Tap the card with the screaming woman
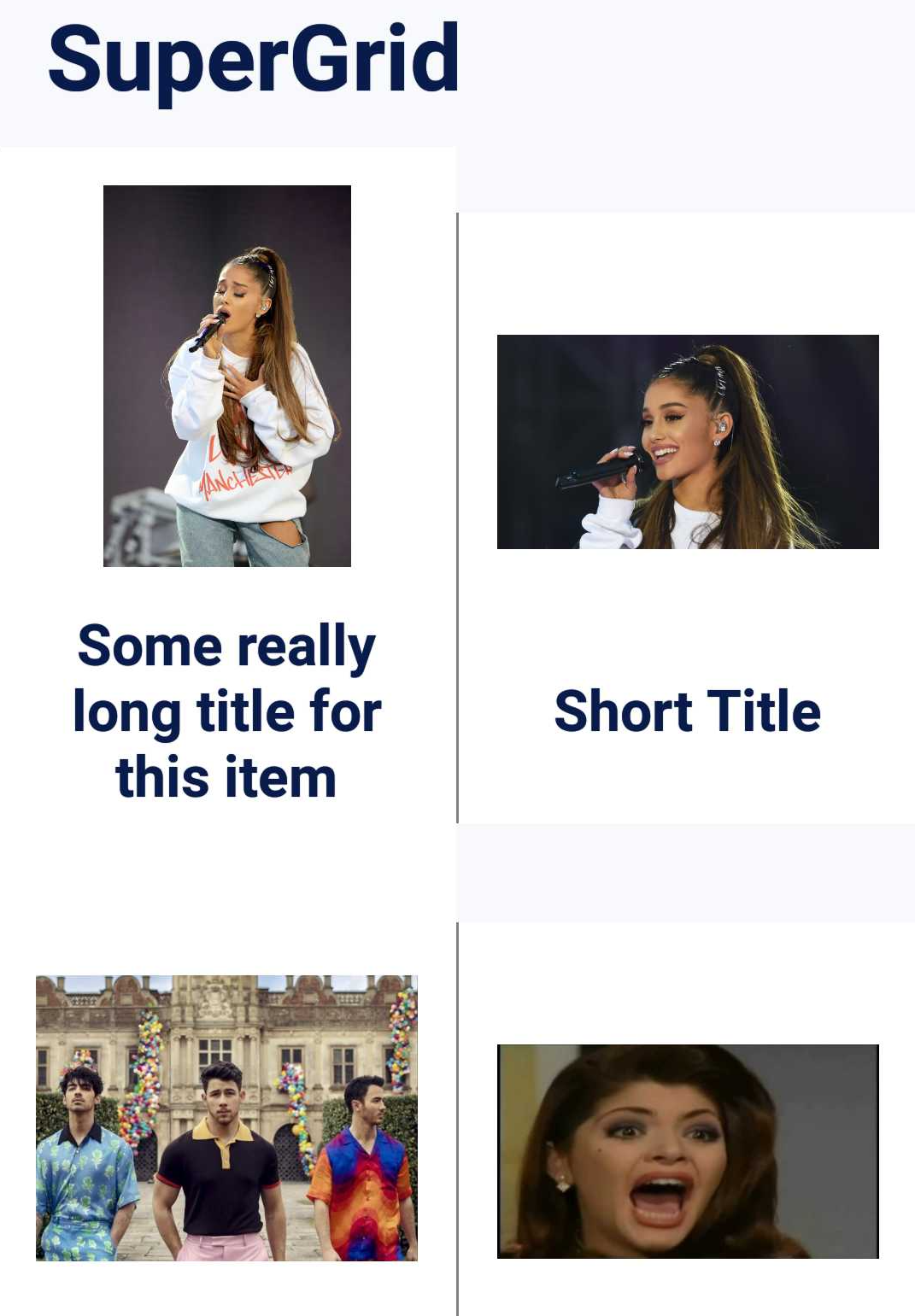This screenshot has width=915, height=1316. tap(687, 1150)
